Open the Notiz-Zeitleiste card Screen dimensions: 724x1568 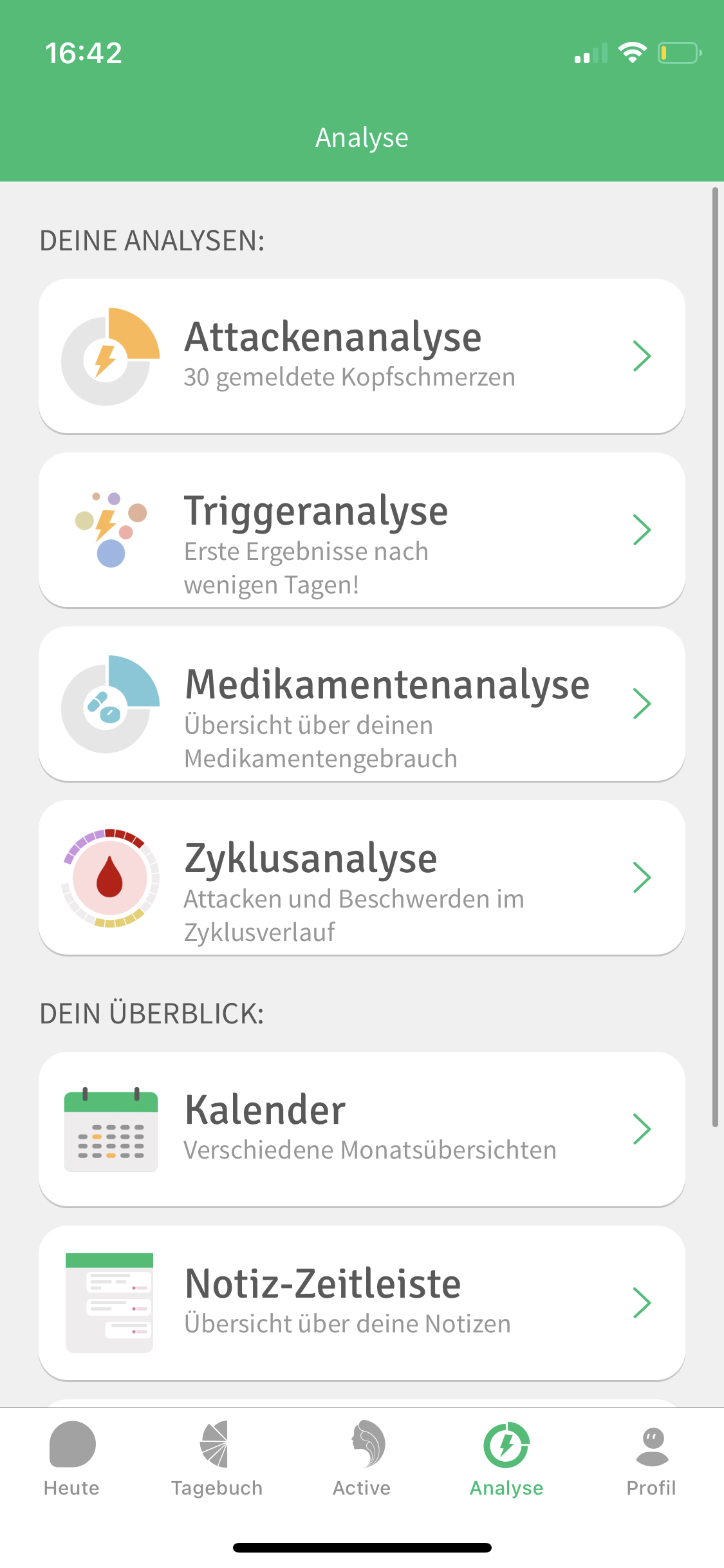[x=362, y=1303]
